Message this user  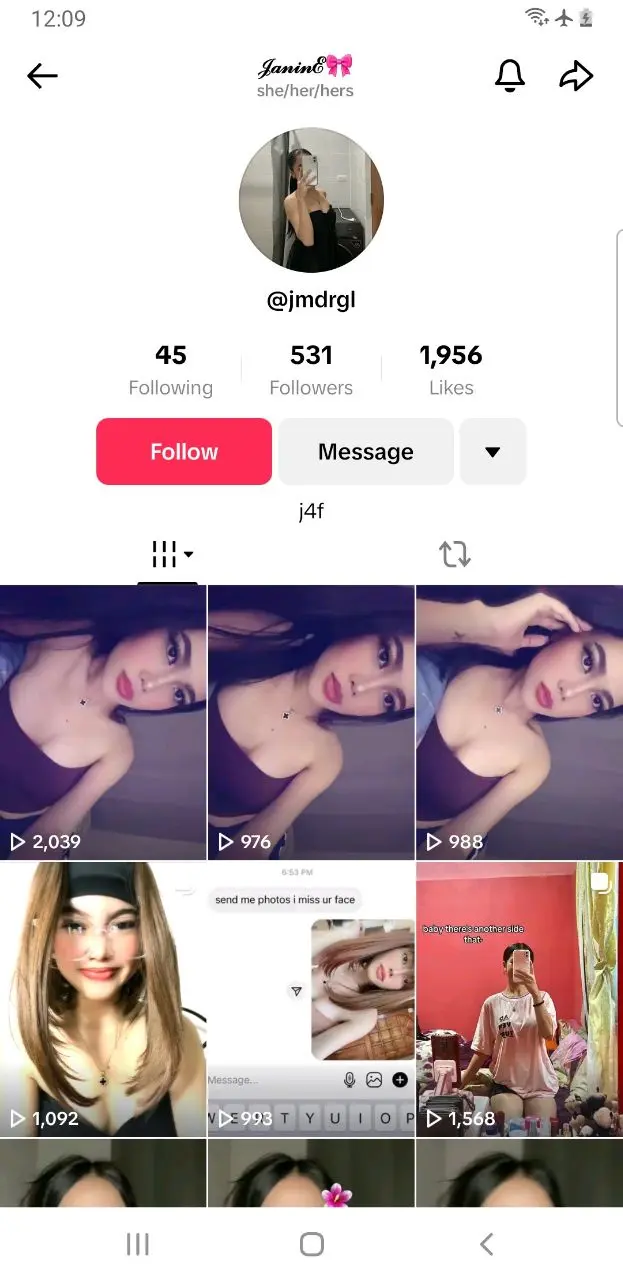tap(366, 452)
